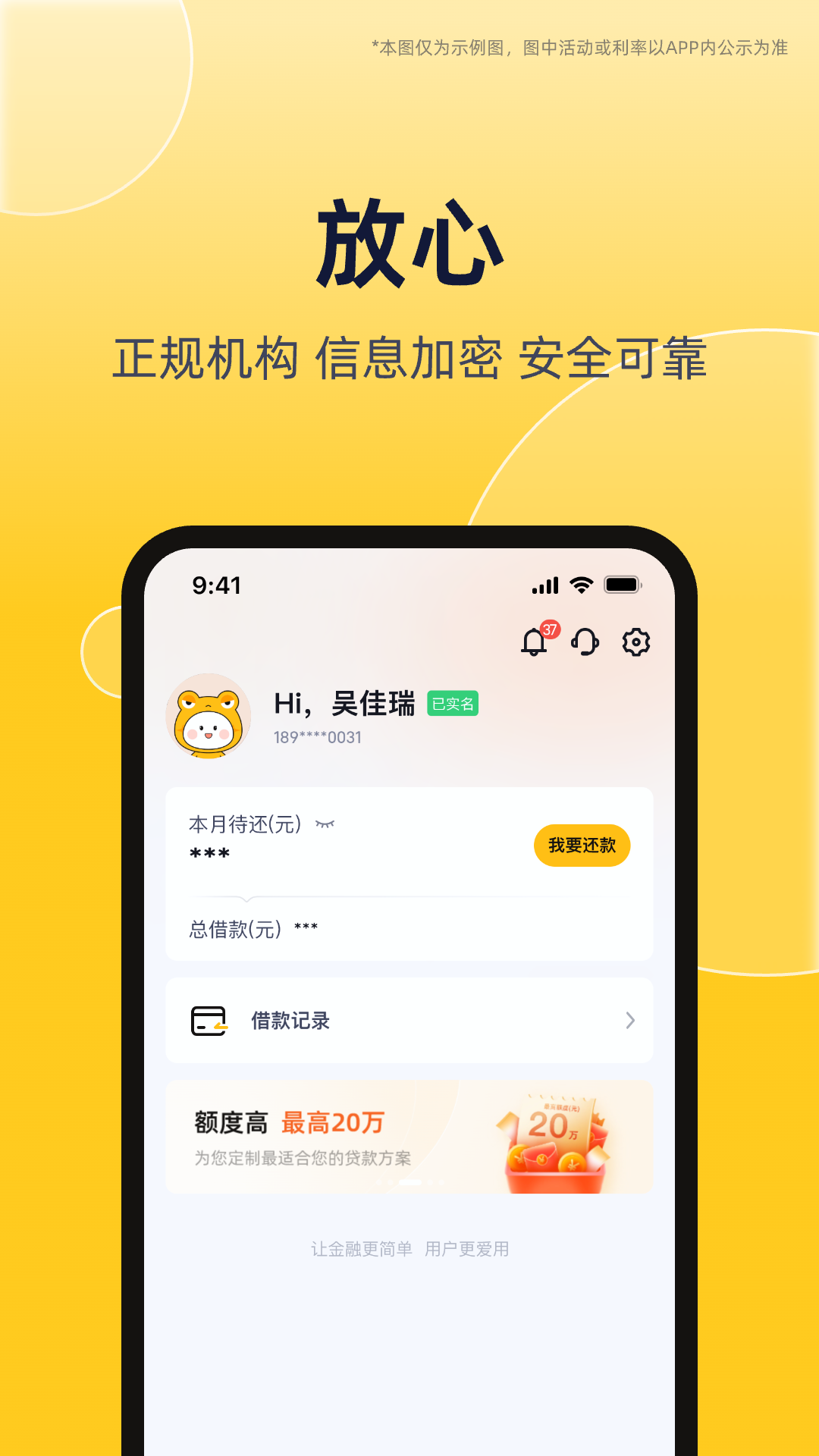This screenshot has width=819, height=1456.
Task: Open the 借款记录 row
Action: [290, 1020]
